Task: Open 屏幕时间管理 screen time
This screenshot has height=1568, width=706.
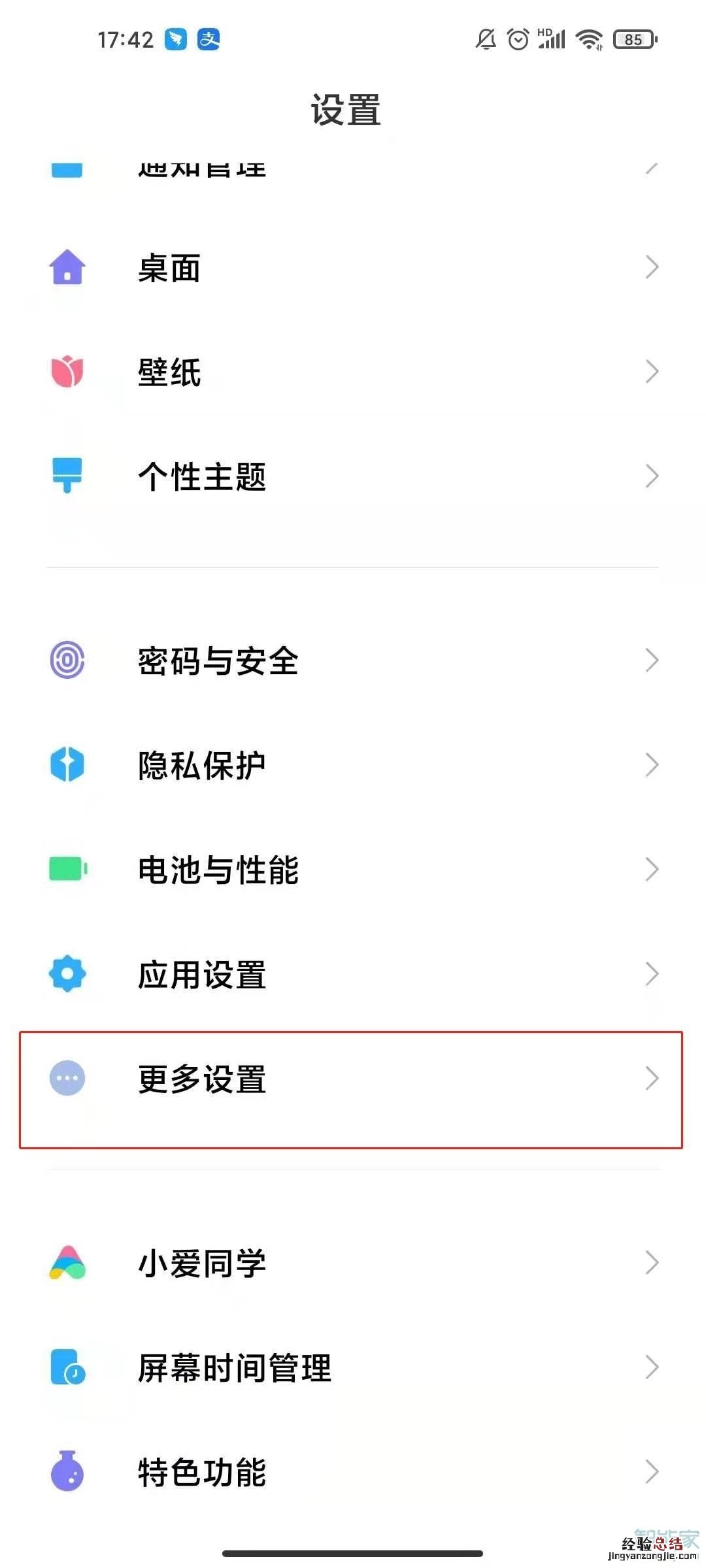Action: 353,1367
